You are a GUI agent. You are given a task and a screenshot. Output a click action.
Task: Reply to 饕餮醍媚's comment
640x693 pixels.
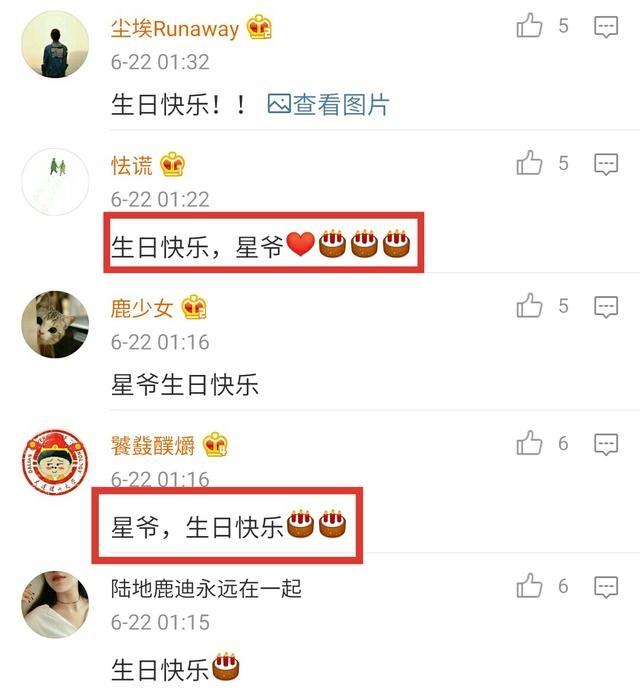click(606, 444)
